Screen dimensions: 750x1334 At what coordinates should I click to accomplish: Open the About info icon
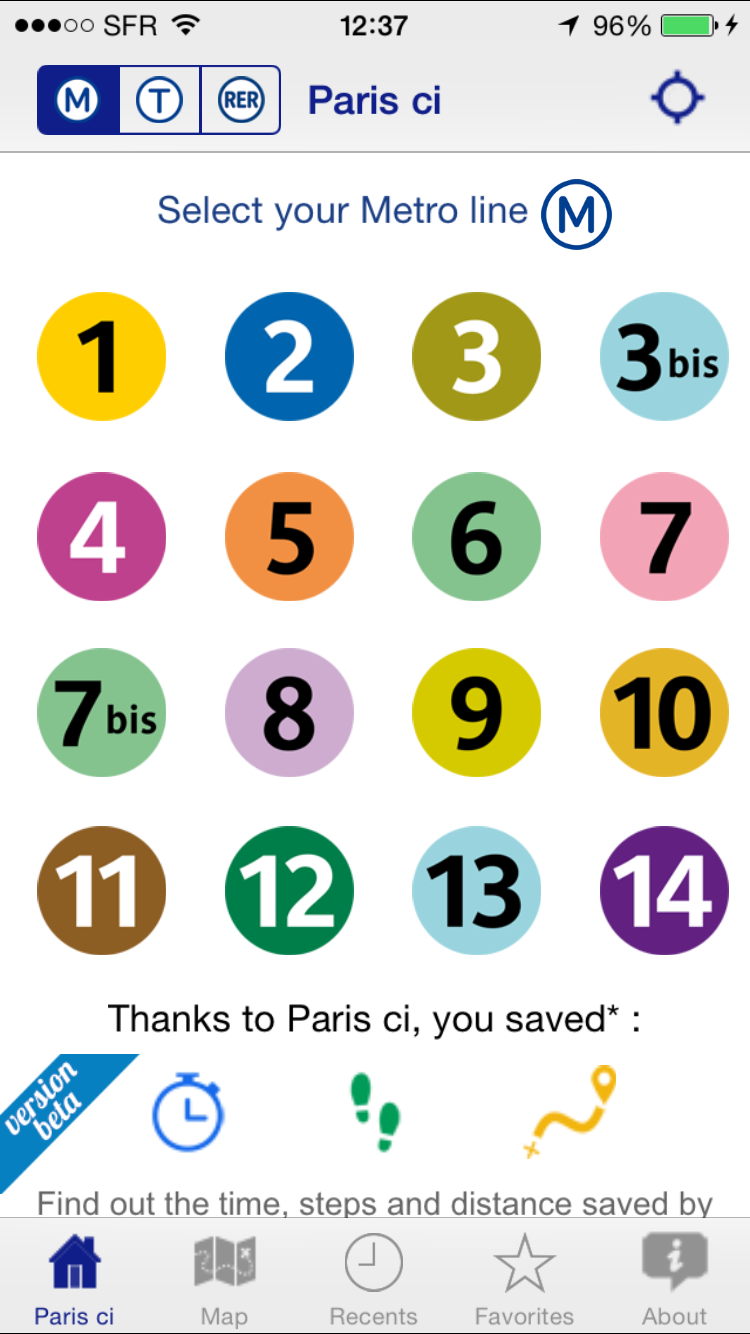(675, 1262)
